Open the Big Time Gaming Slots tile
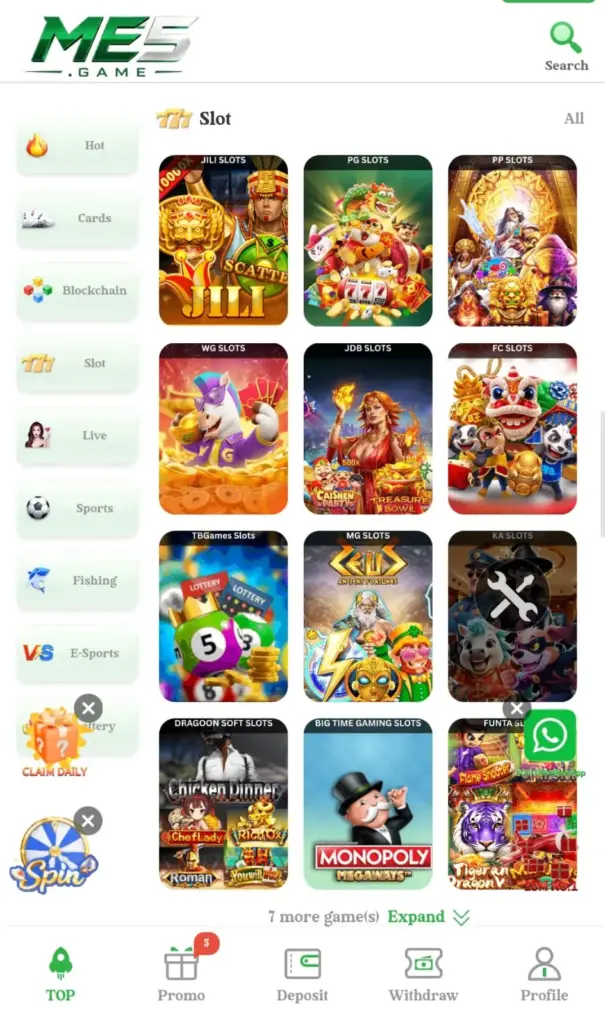 368,804
